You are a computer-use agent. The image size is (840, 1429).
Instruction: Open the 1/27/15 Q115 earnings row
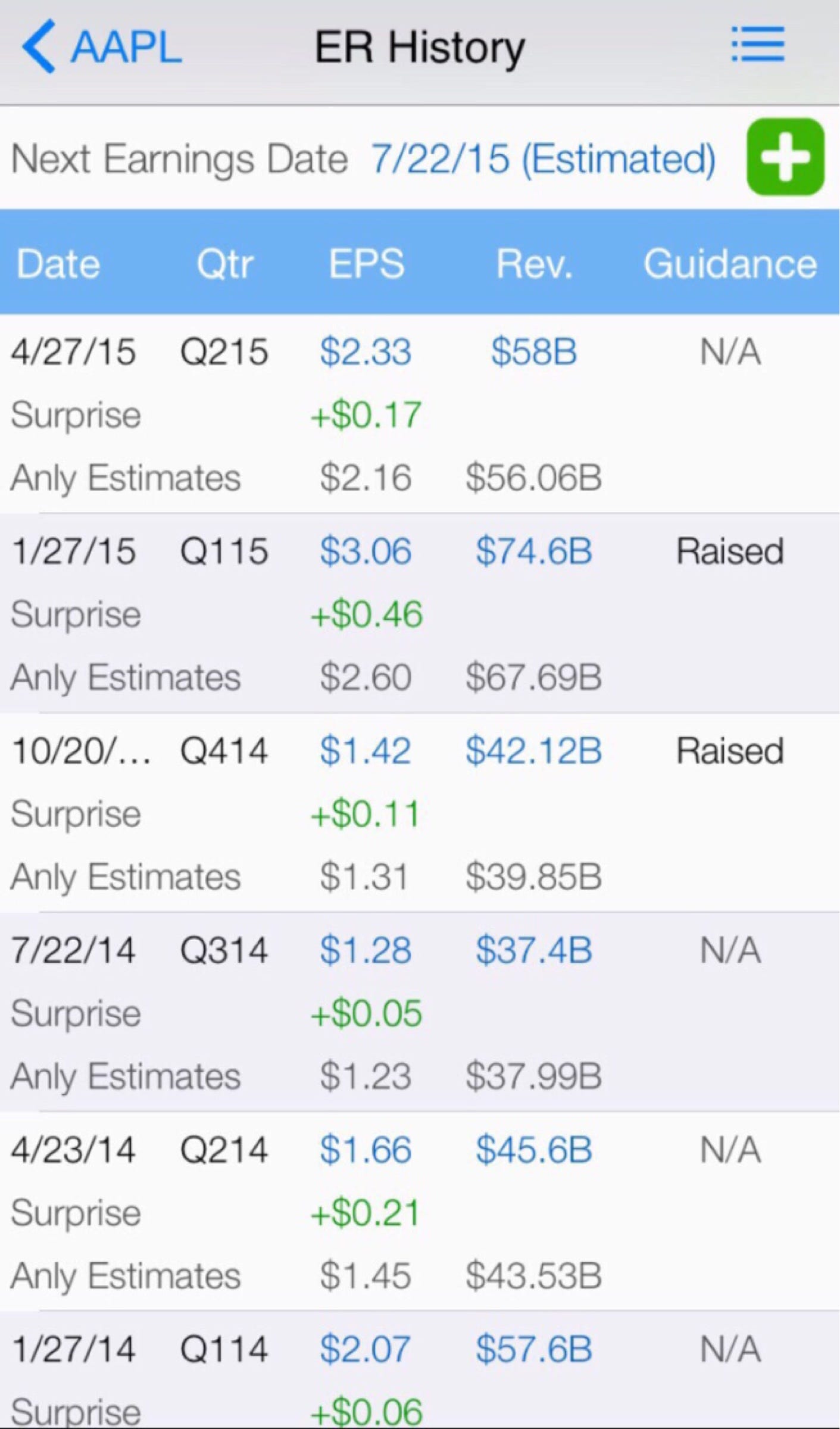(x=420, y=613)
